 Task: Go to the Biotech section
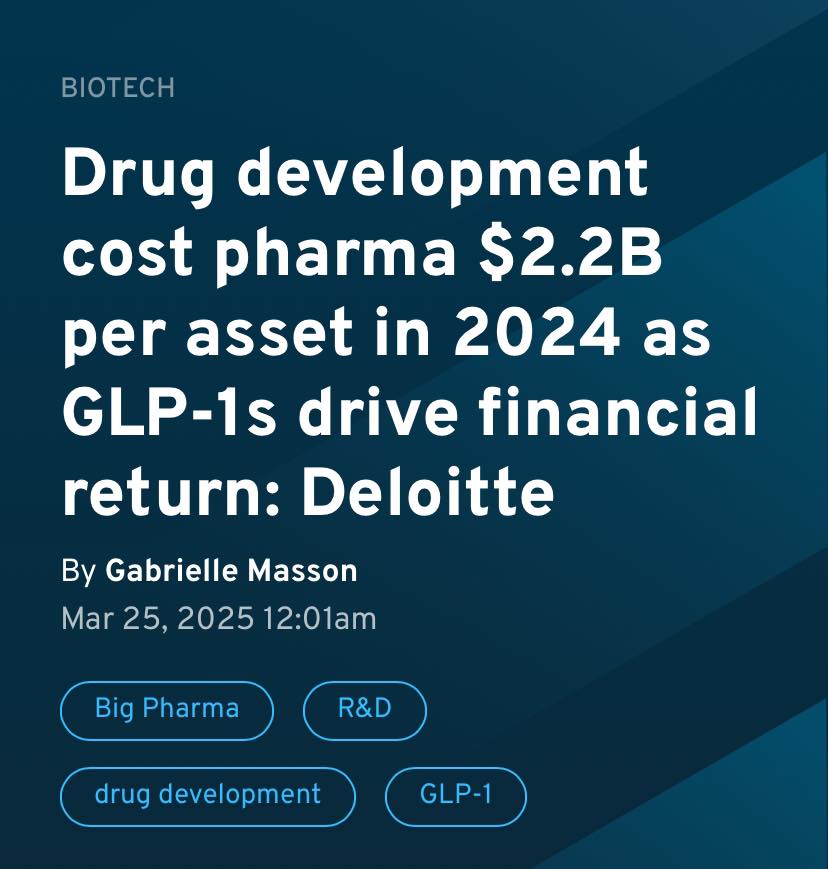(118, 88)
